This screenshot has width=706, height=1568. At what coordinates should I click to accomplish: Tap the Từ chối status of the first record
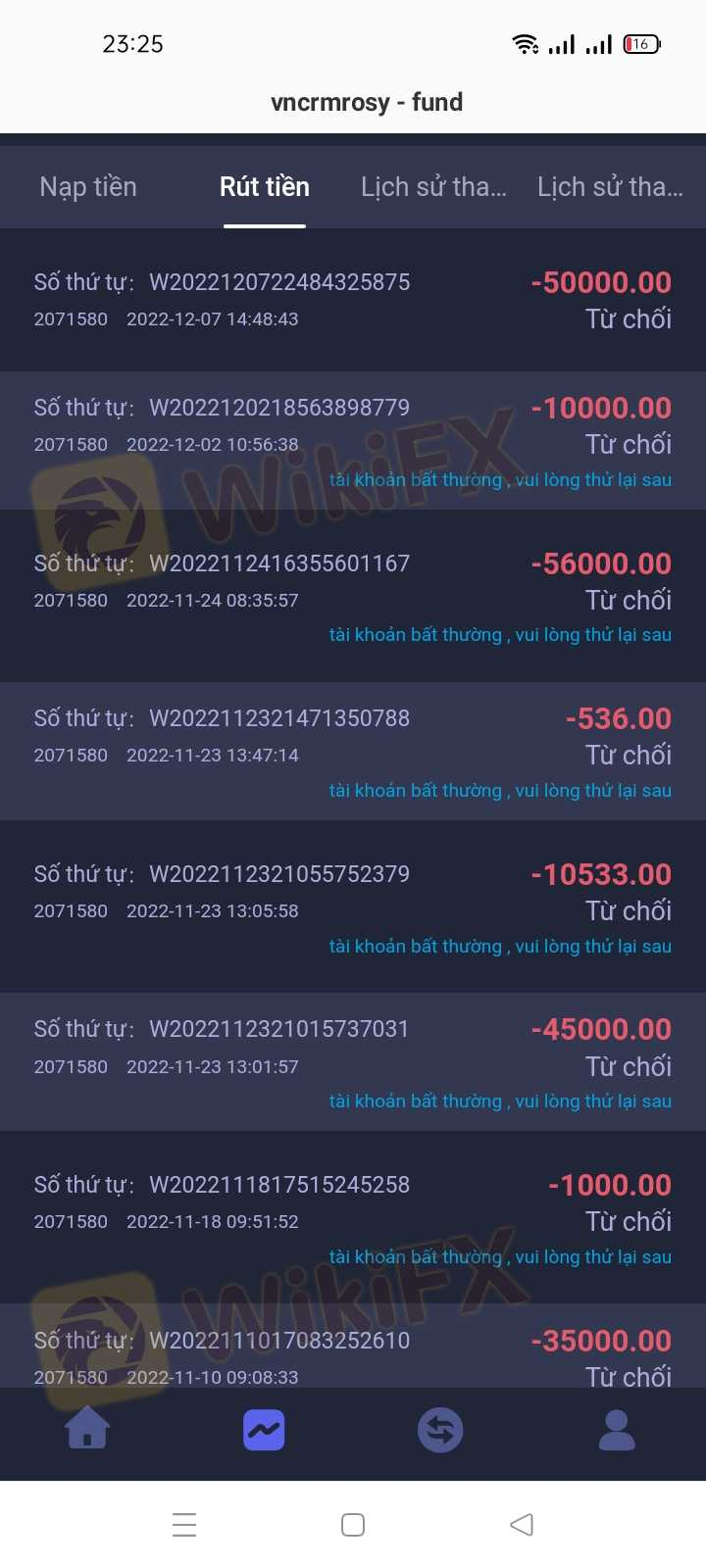tap(629, 318)
